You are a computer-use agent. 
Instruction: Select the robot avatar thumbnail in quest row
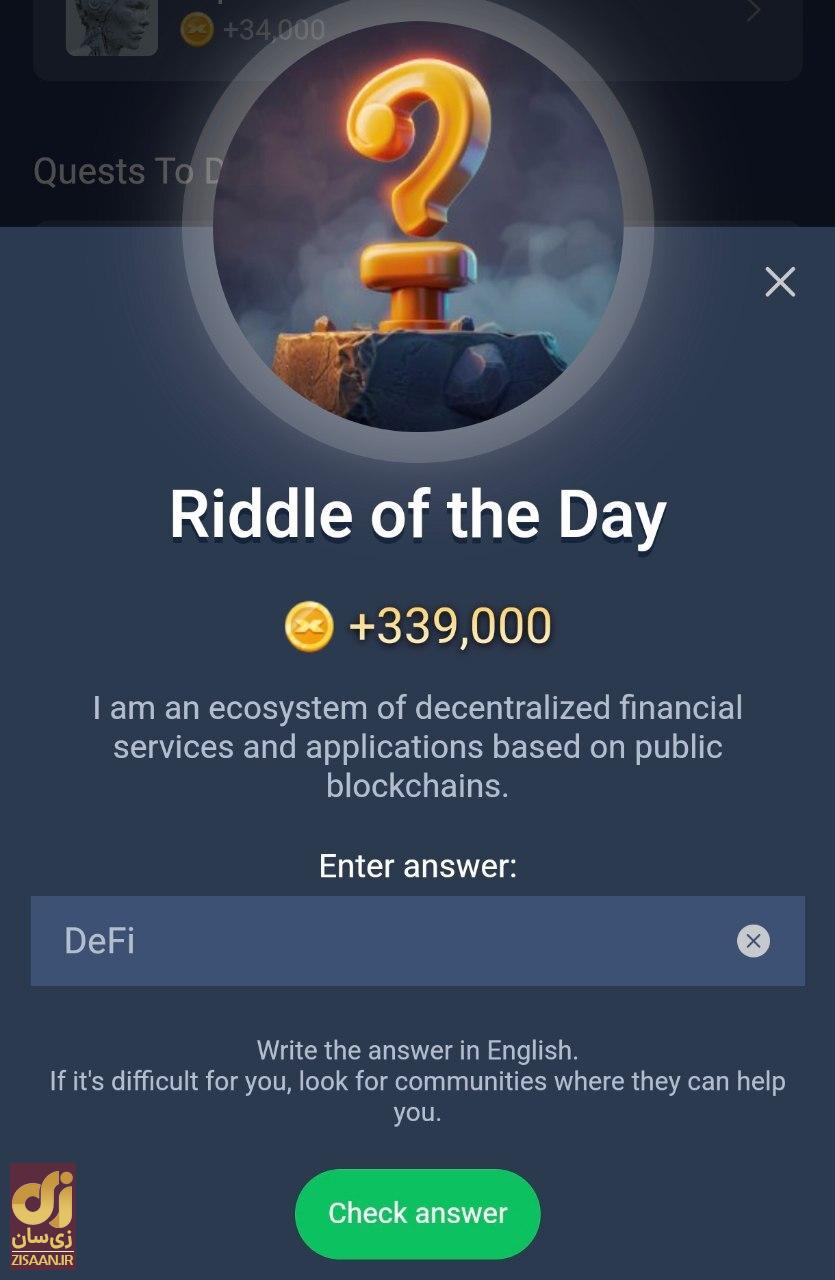111,26
